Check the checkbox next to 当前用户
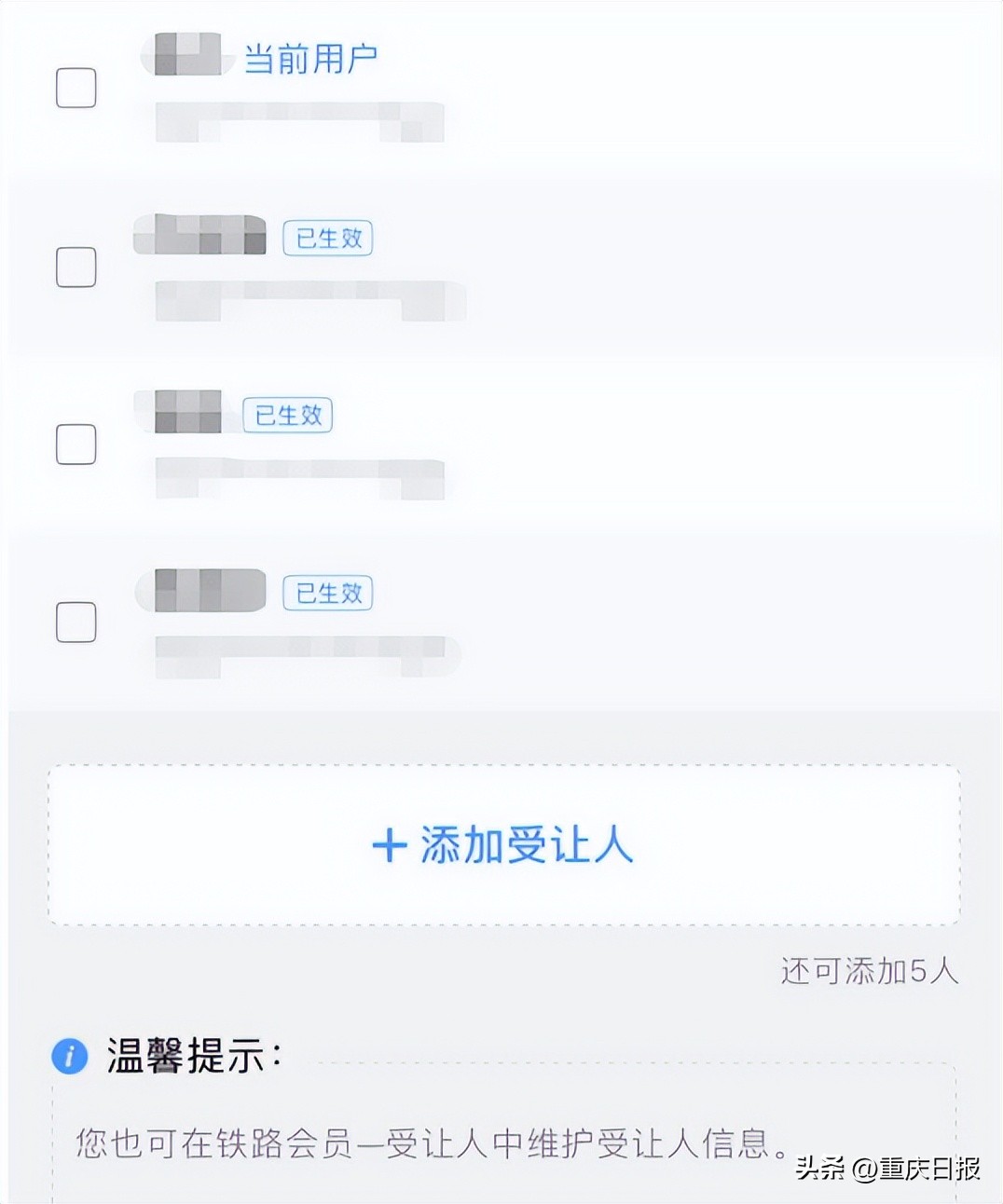The image size is (1003, 1204). click(76, 89)
